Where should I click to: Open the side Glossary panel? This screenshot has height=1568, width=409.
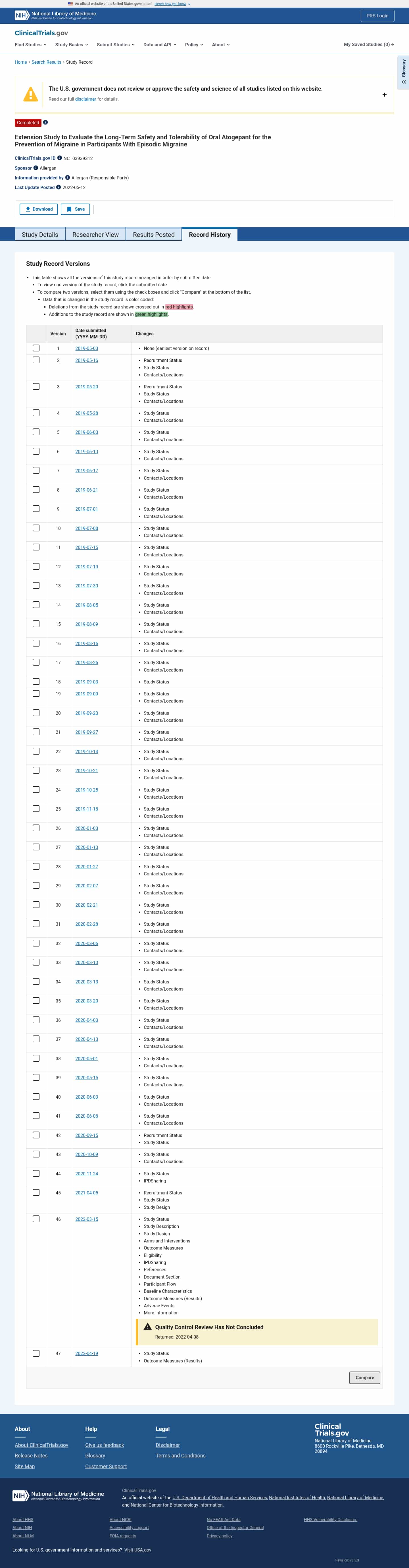pyautogui.click(x=403, y=73)
